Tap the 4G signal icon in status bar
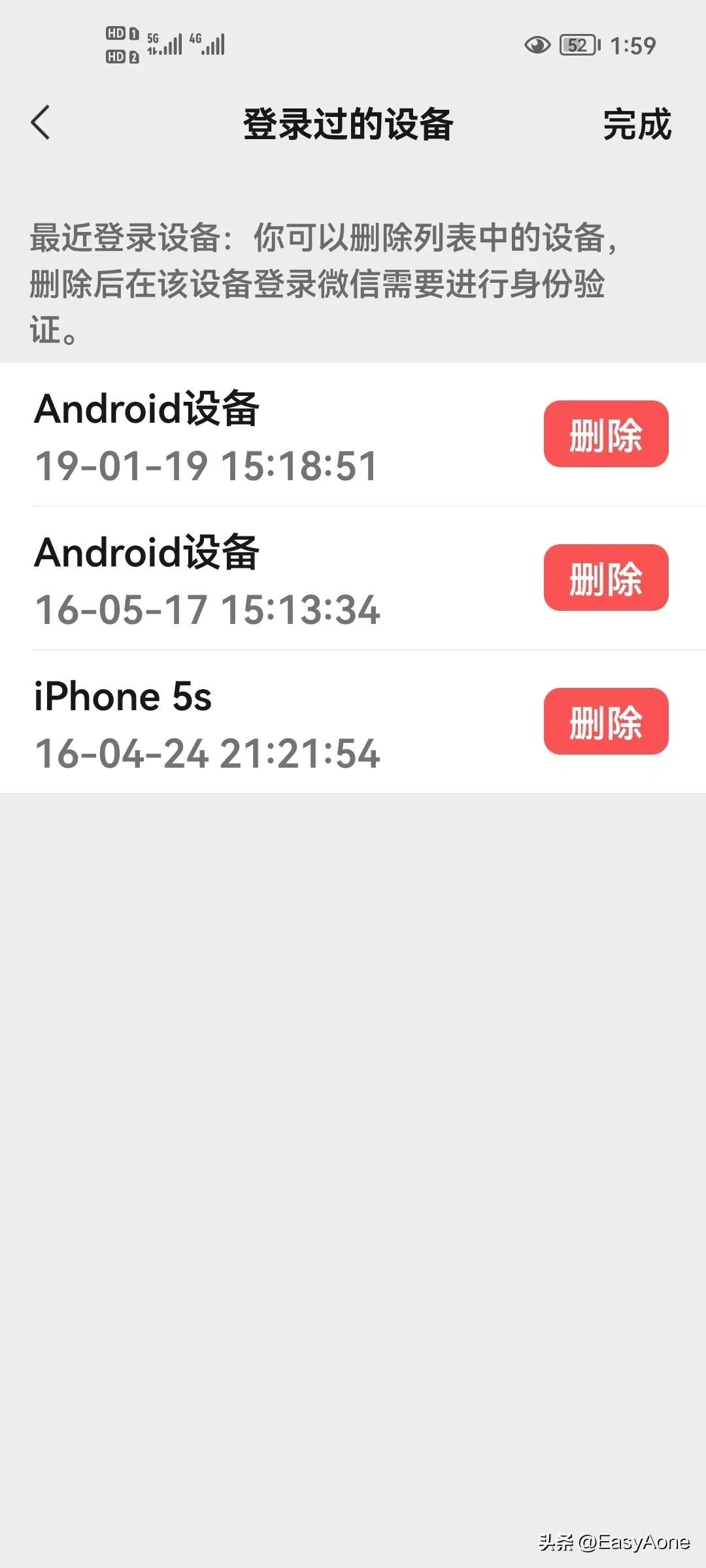 click(x=208, y=42)
